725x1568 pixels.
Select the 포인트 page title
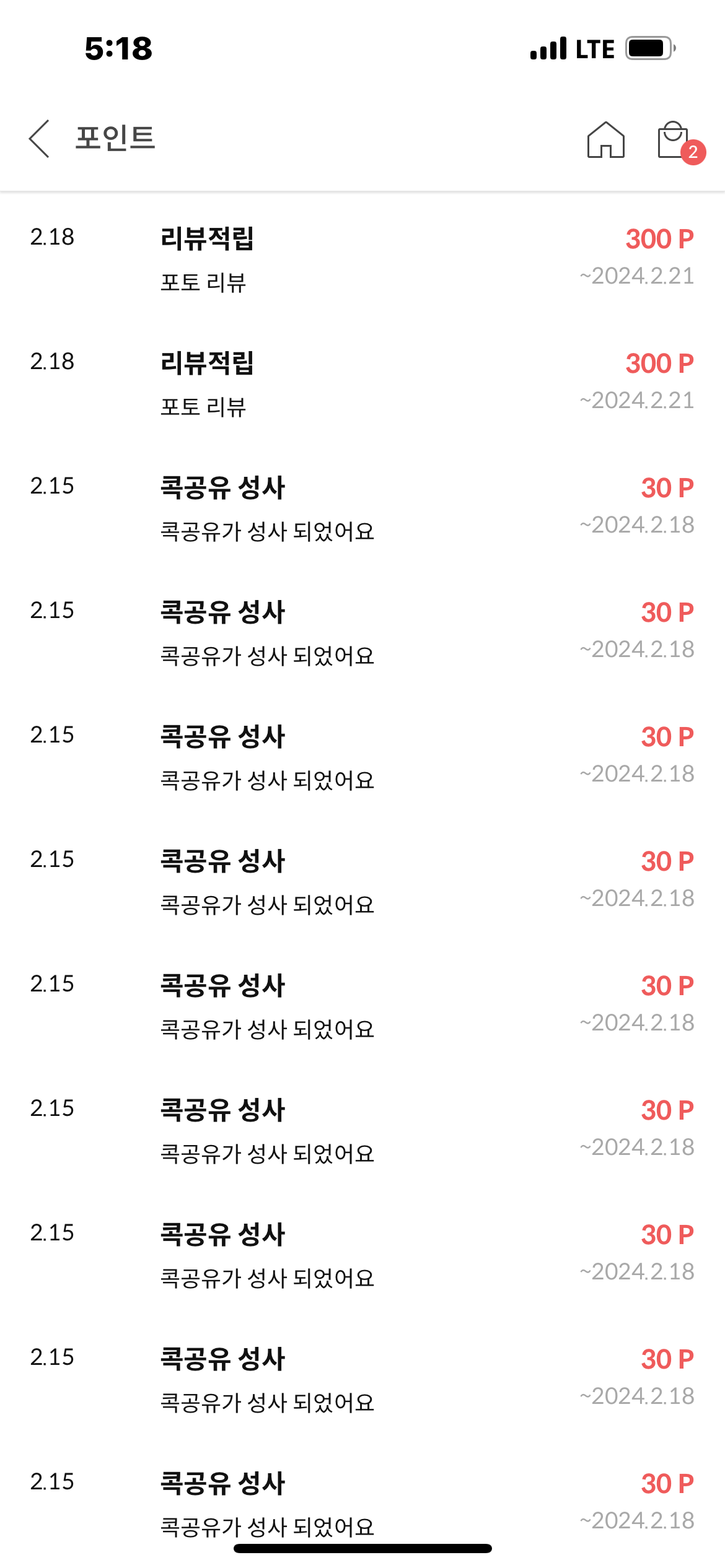pos(114,139)
